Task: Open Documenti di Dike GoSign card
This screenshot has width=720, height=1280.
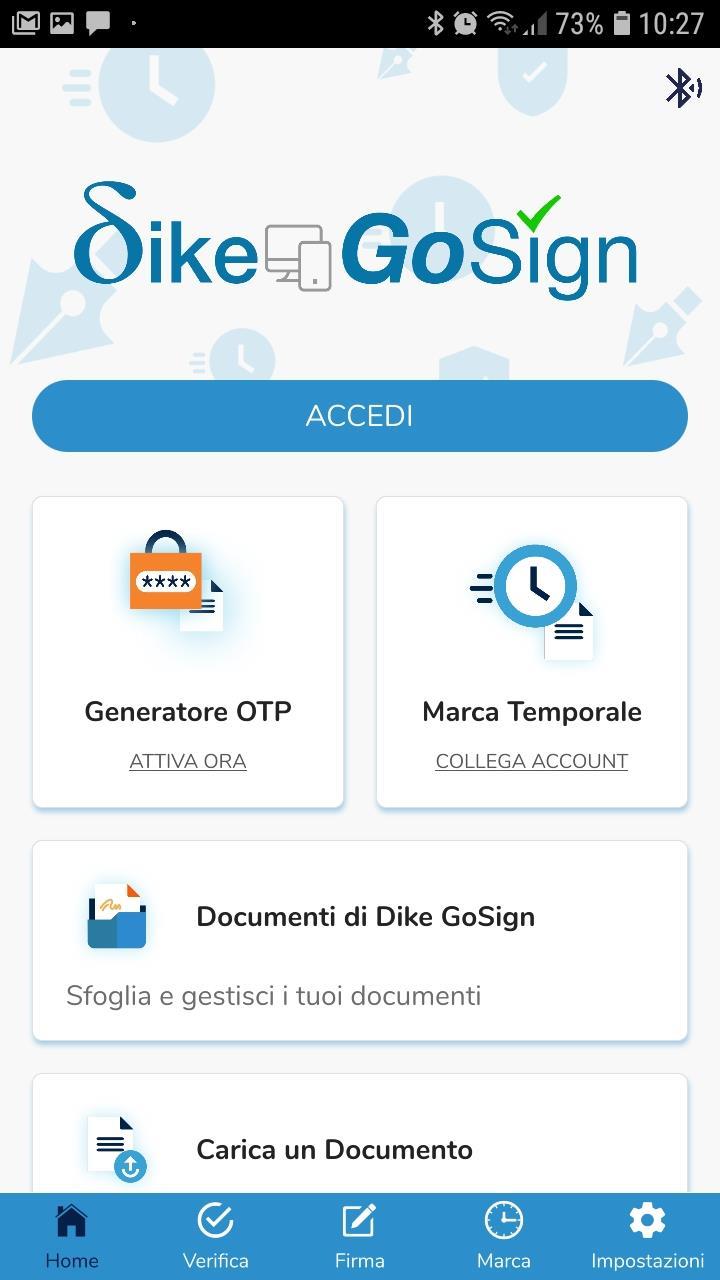Action: (x=360, y=941)
